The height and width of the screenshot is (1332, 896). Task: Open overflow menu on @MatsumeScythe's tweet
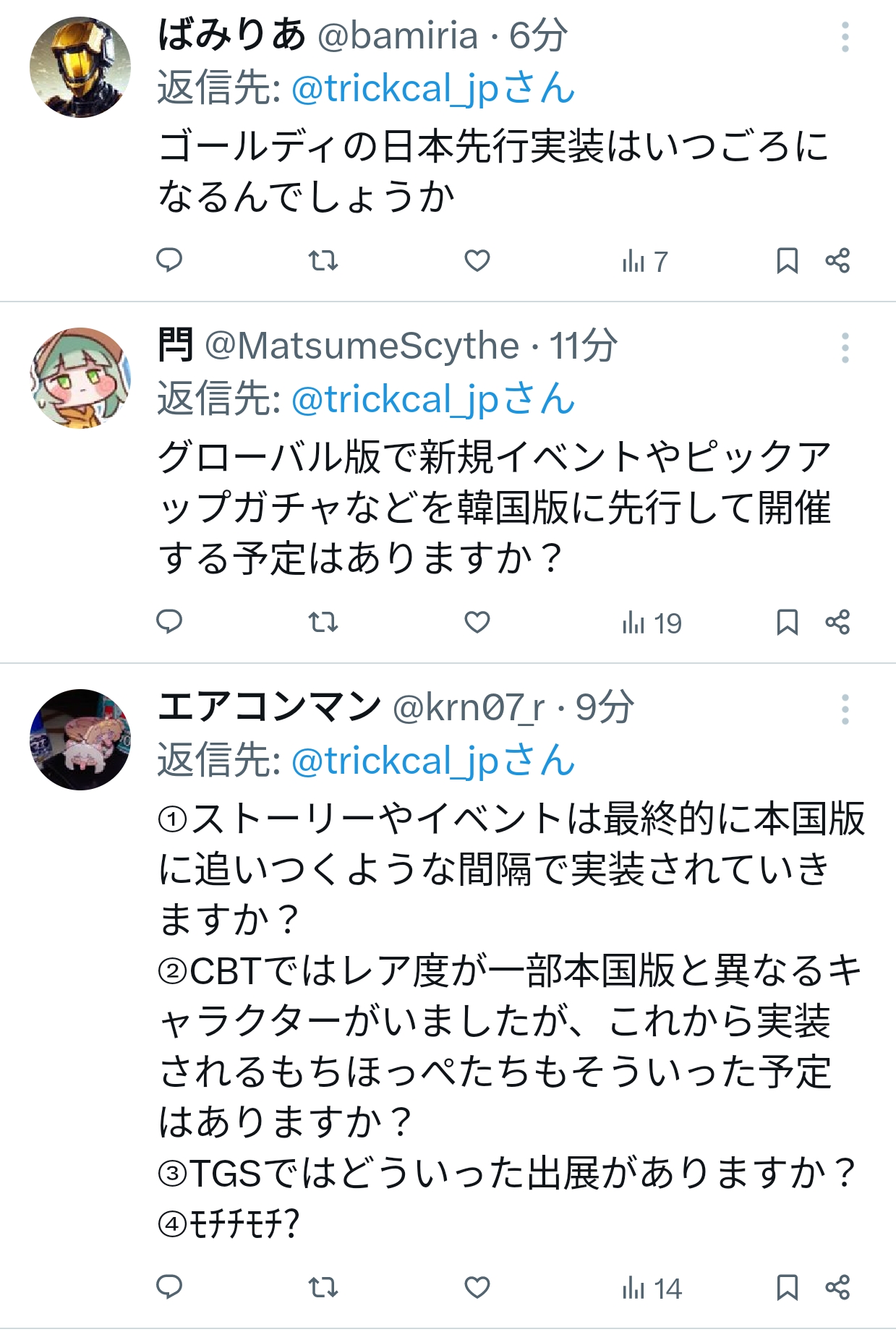coord(845,348)
